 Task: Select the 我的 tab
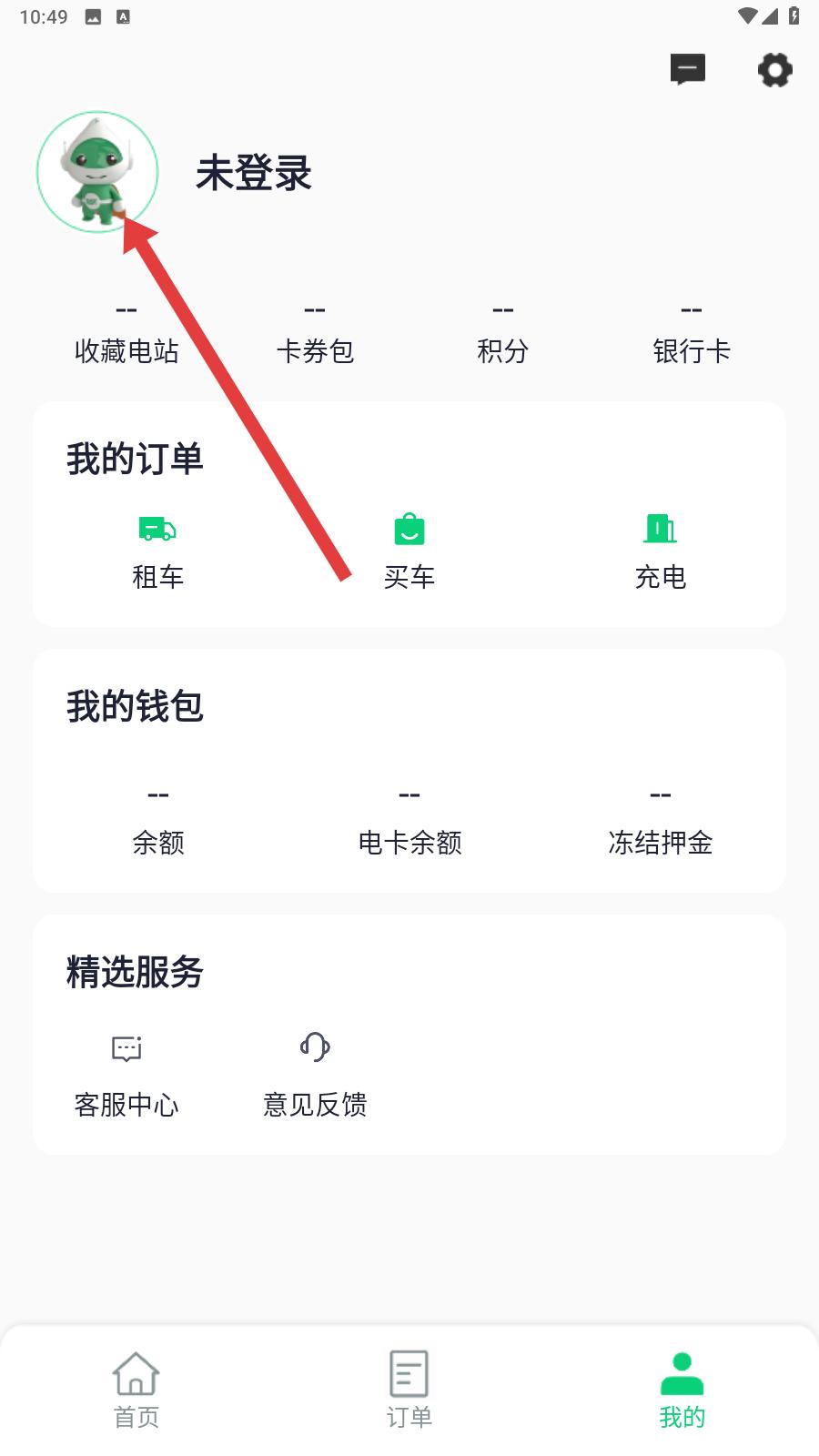[x=682, y=1390]
